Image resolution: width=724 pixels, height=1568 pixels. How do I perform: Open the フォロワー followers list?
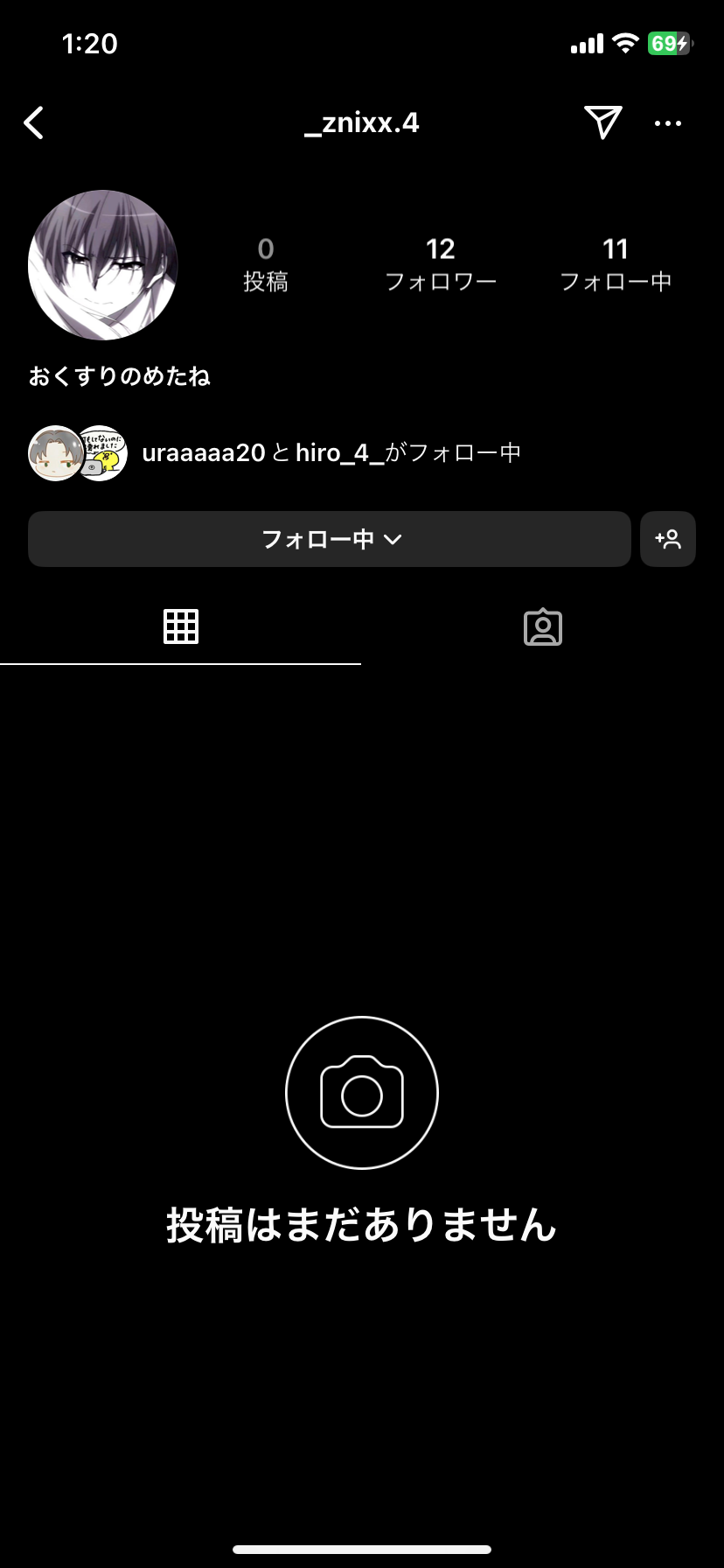[x=442, y=262]
